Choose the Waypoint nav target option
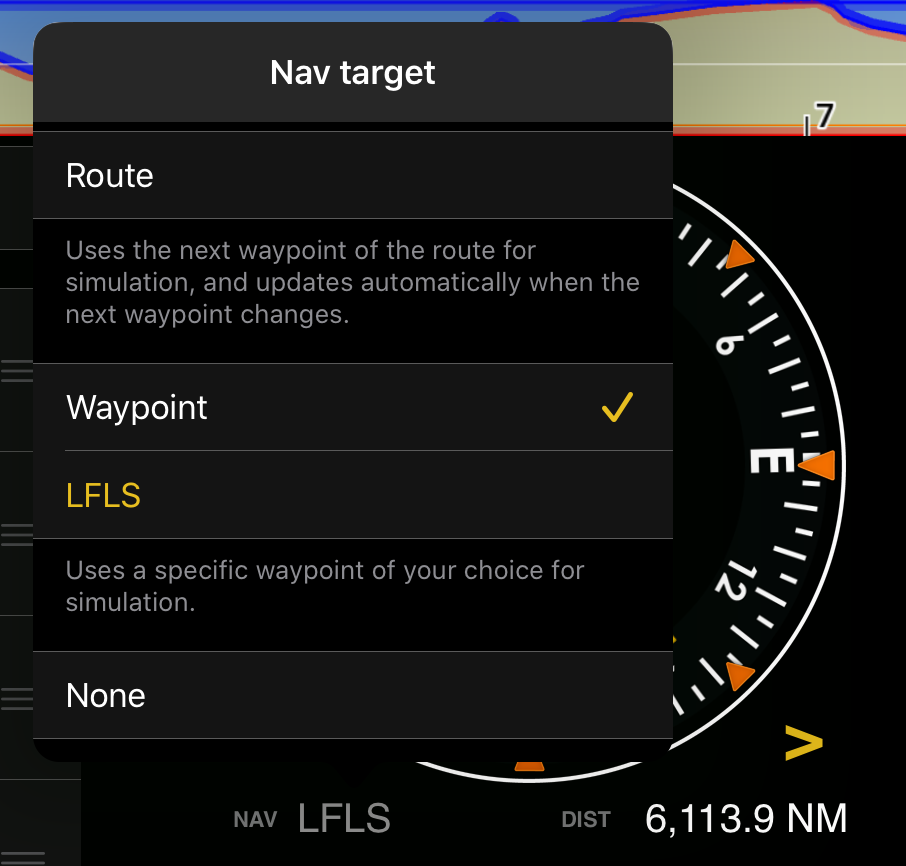Screen dimensions: 906x866 coord(352,408)
